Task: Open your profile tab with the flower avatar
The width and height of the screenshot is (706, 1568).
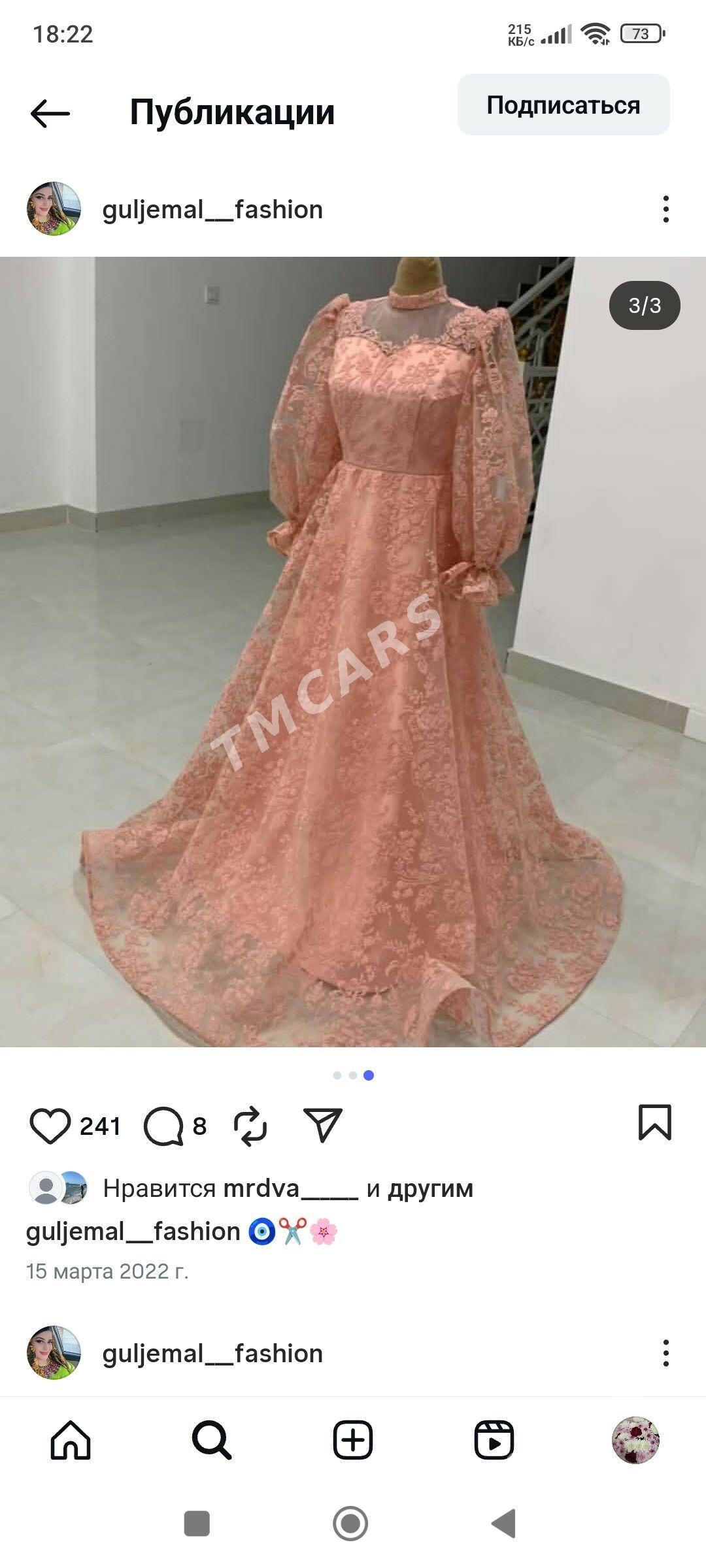Action: pyautogui.click(x=635, y=1440)
